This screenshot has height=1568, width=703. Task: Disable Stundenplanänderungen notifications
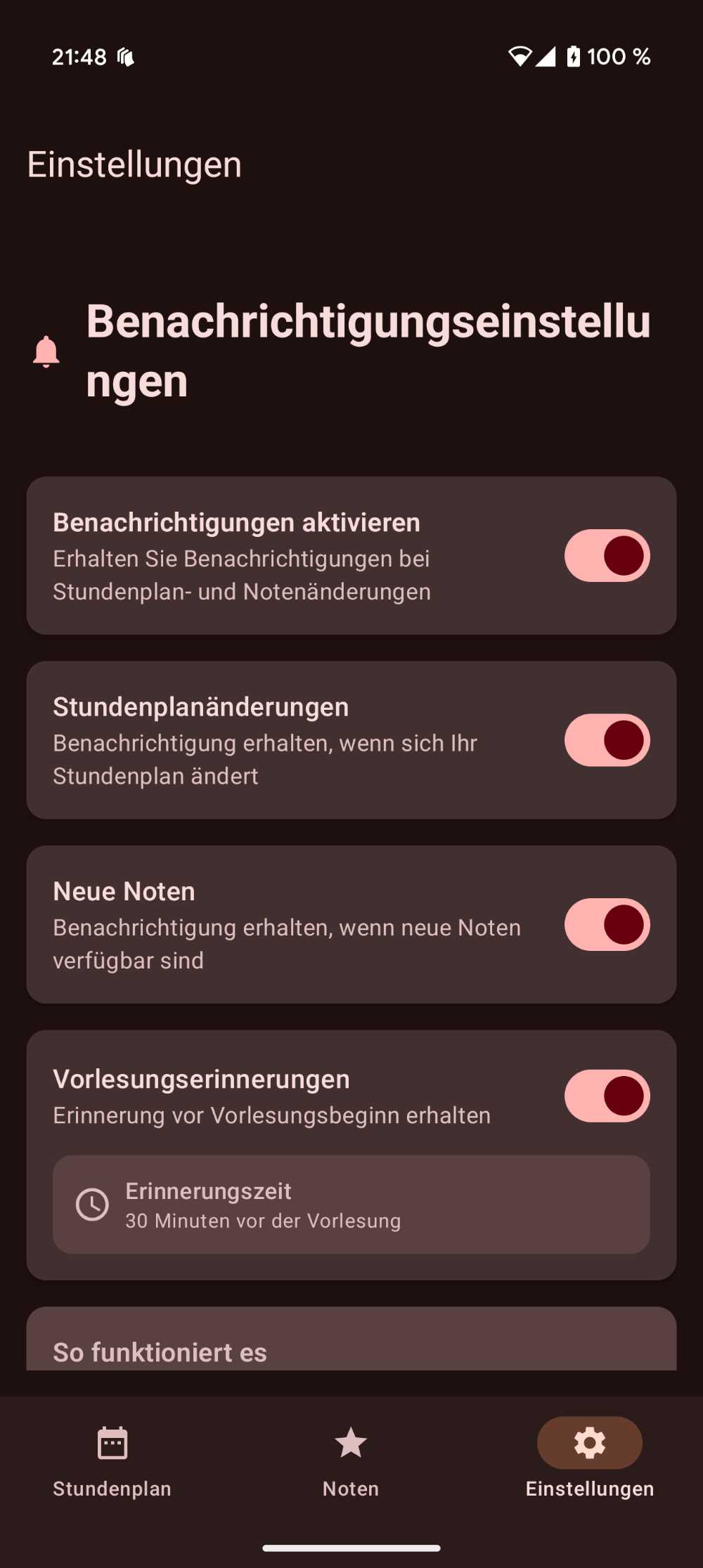(x=607, y=740)
